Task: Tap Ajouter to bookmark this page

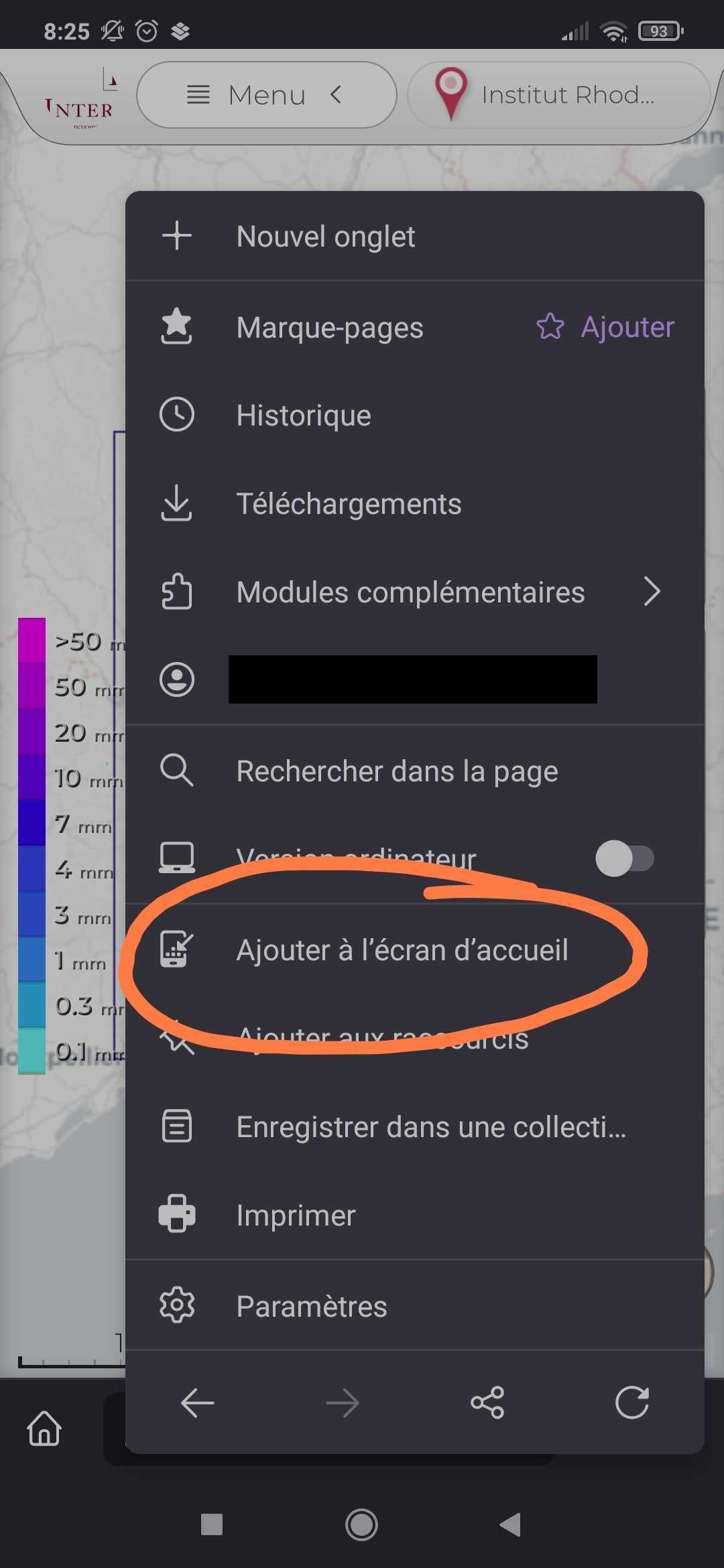Action: click(607, 327)
